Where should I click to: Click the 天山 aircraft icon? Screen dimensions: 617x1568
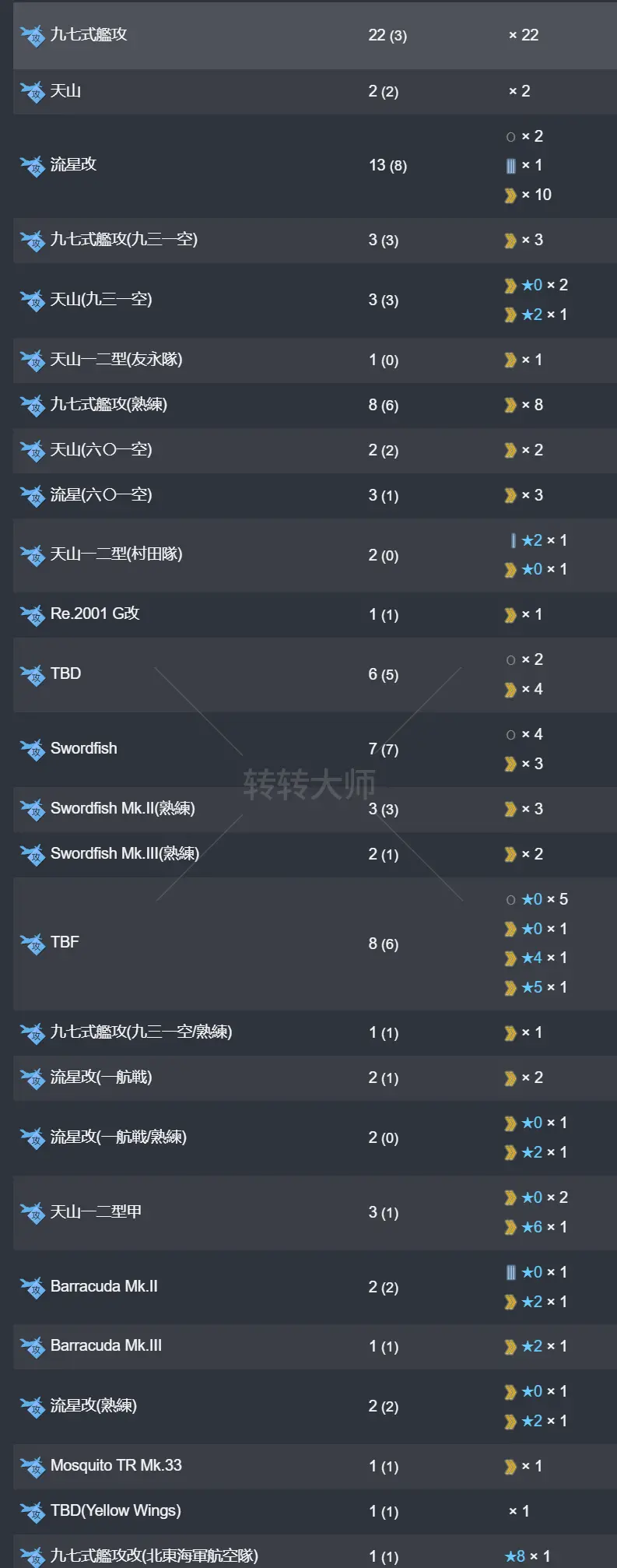click(33, 92)
